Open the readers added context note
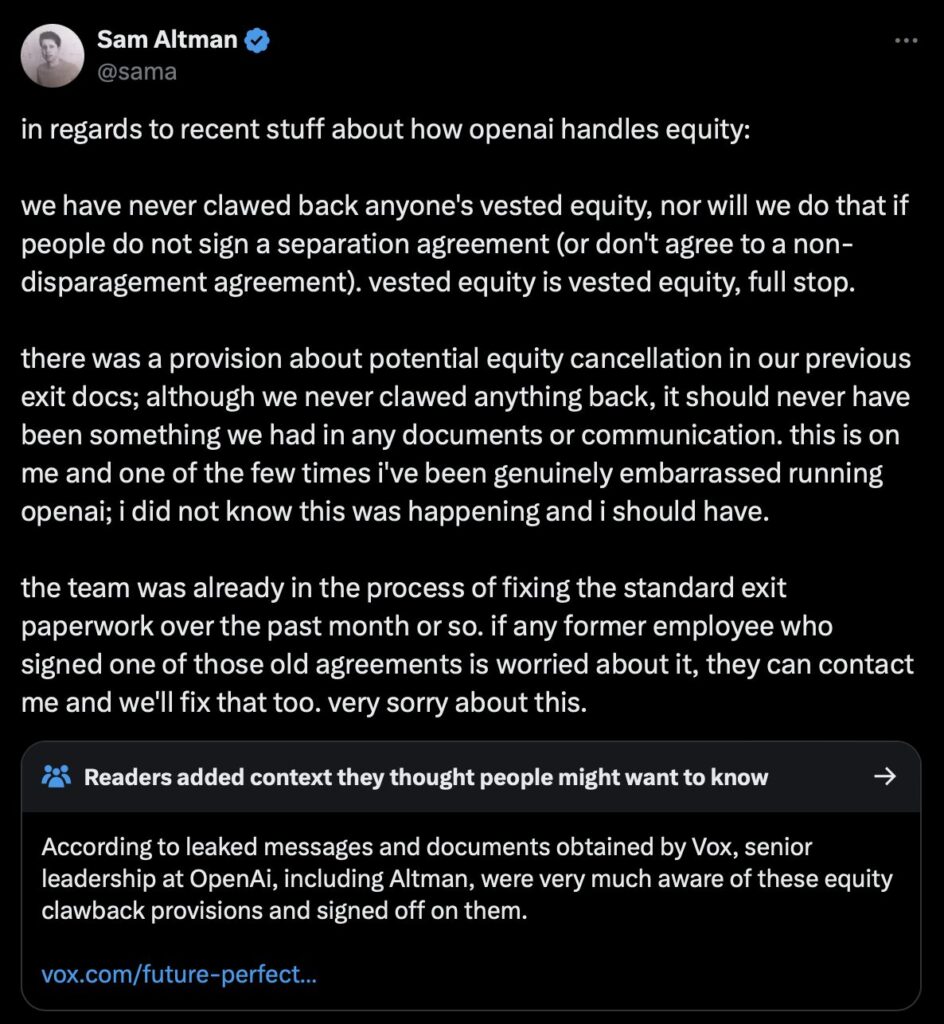Screen dimensions: 944x1024 pyautogui.click(x=471, y=777)
